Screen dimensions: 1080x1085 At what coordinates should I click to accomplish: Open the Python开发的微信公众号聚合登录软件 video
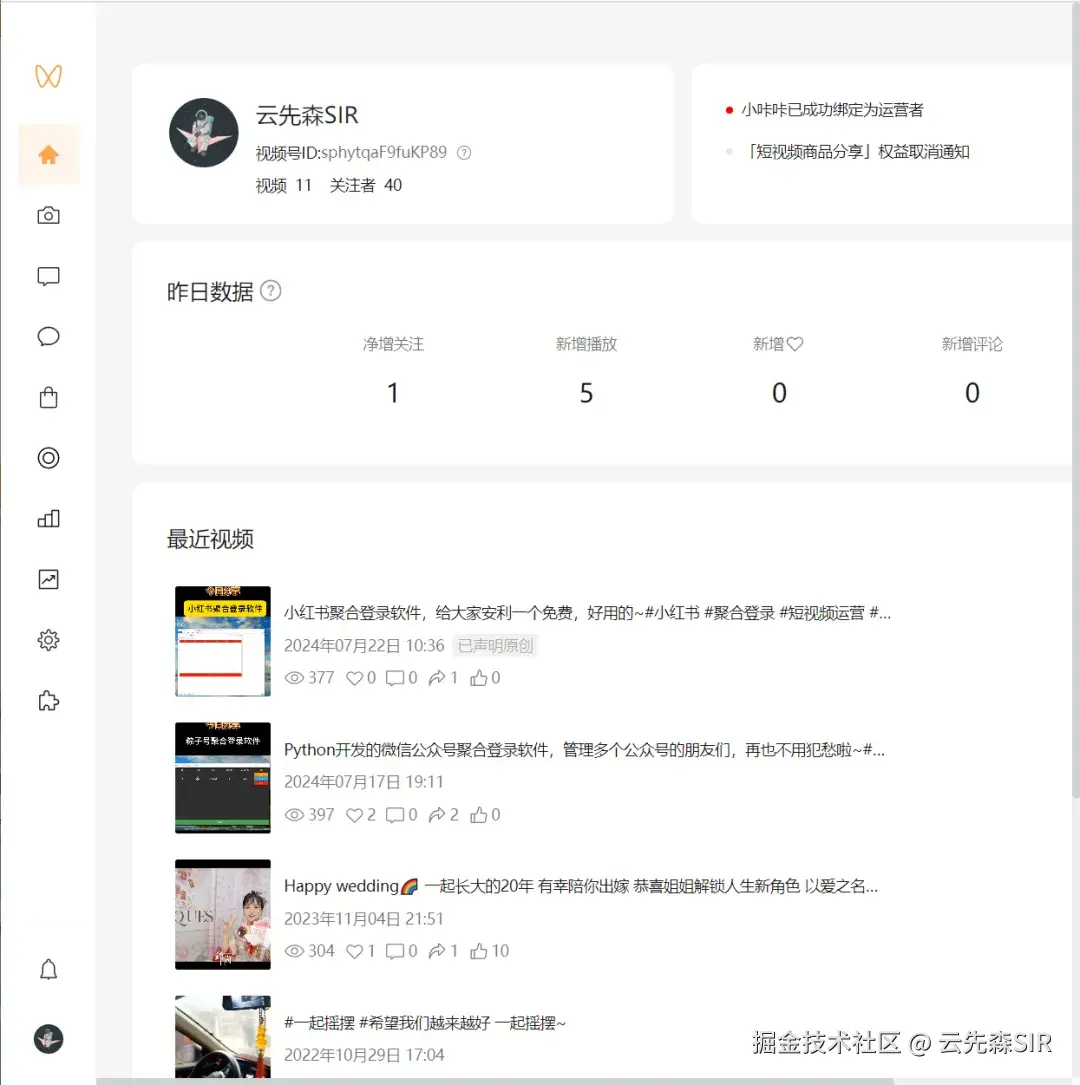point(584,749)
